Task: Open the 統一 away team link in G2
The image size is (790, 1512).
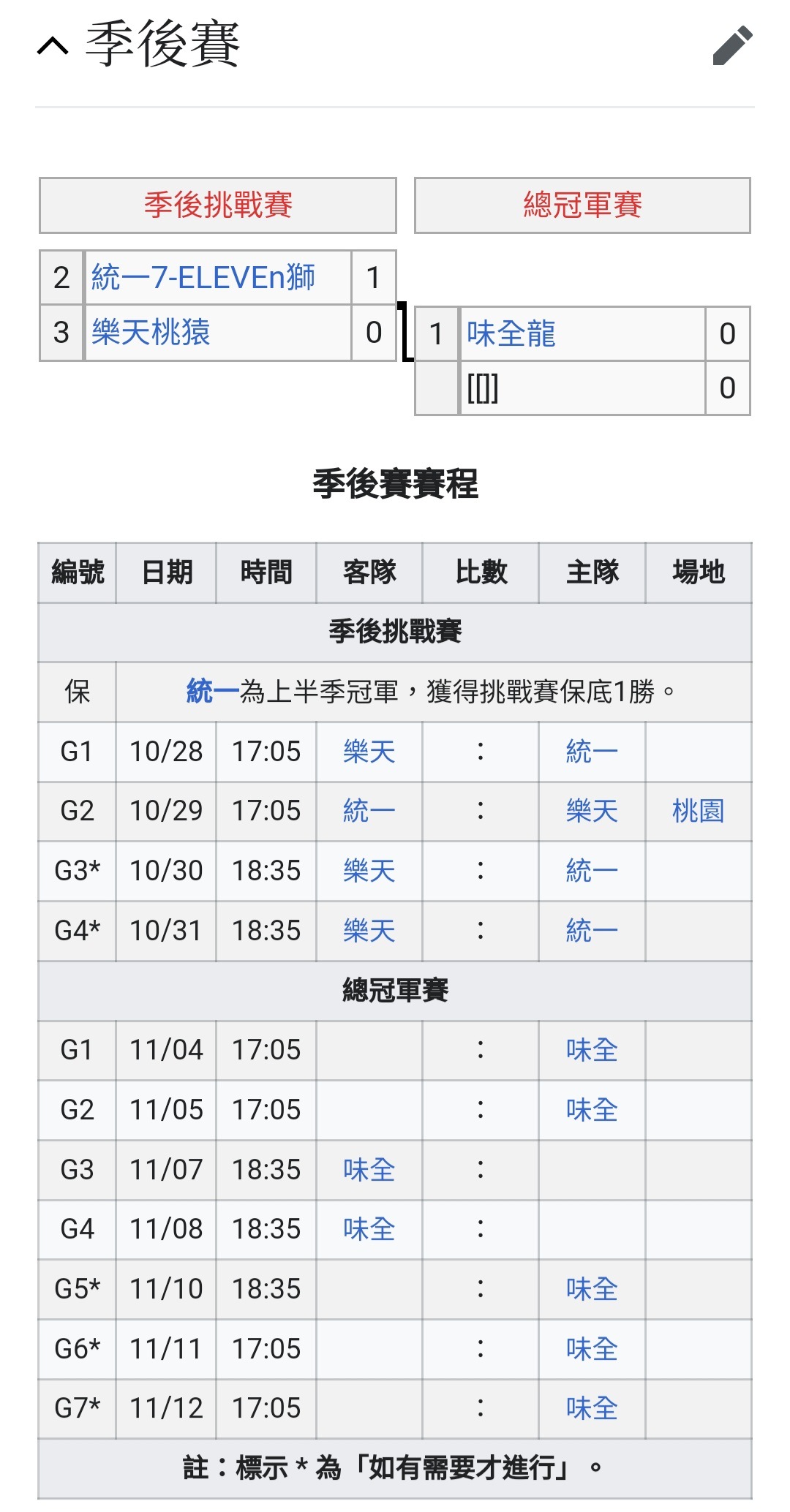Action: coord(367,811)
